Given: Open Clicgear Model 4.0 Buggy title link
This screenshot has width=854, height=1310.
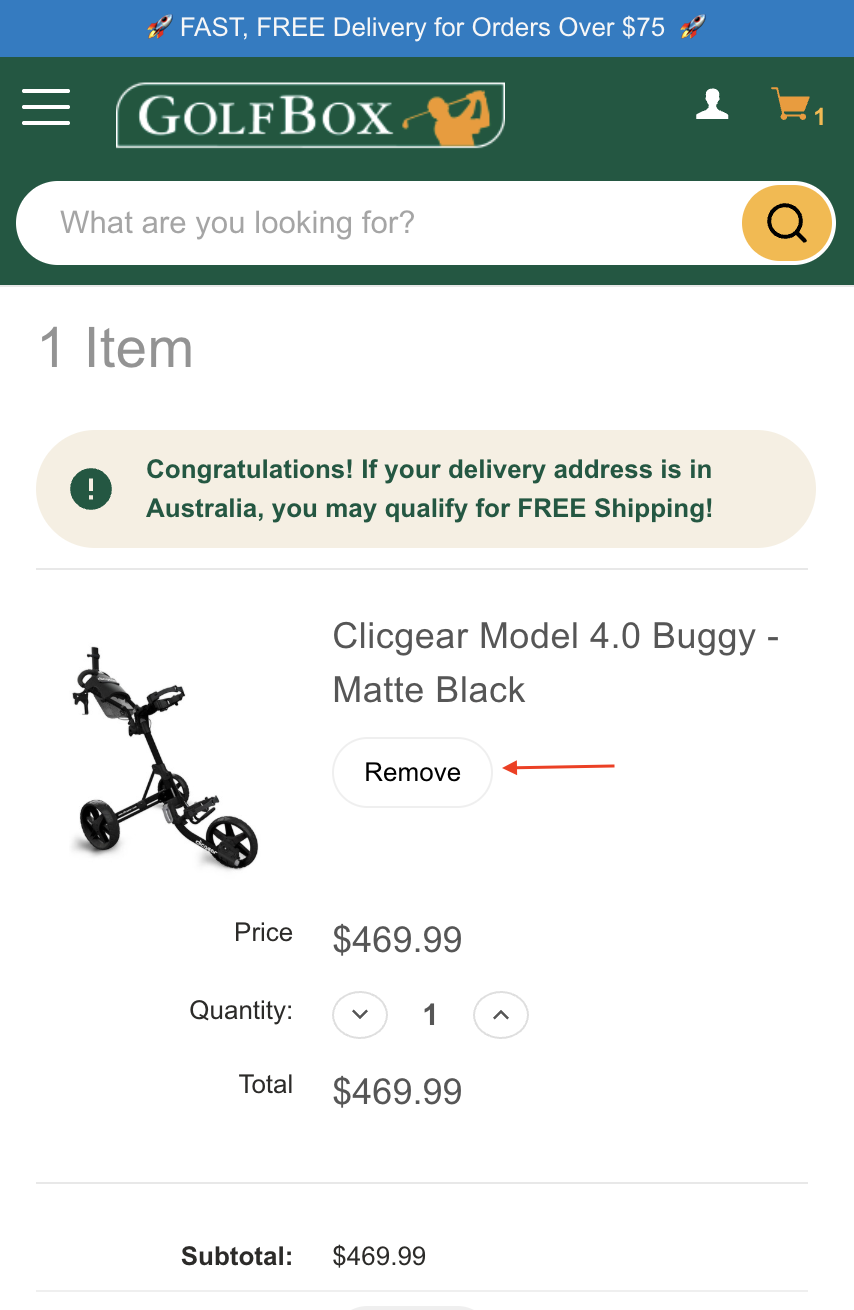Looking at the screenshot, I should (555, 662).
